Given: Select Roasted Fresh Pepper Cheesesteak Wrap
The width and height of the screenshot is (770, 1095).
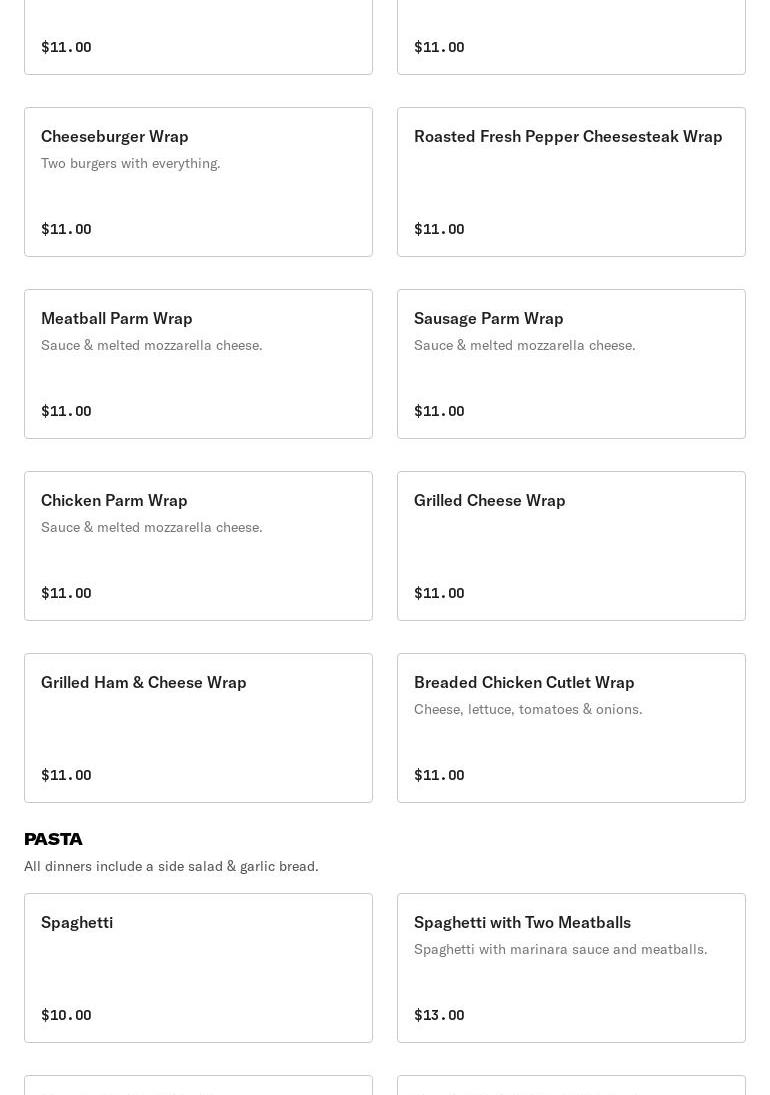Looking at the screenshot, I should (x=571, y=182).
